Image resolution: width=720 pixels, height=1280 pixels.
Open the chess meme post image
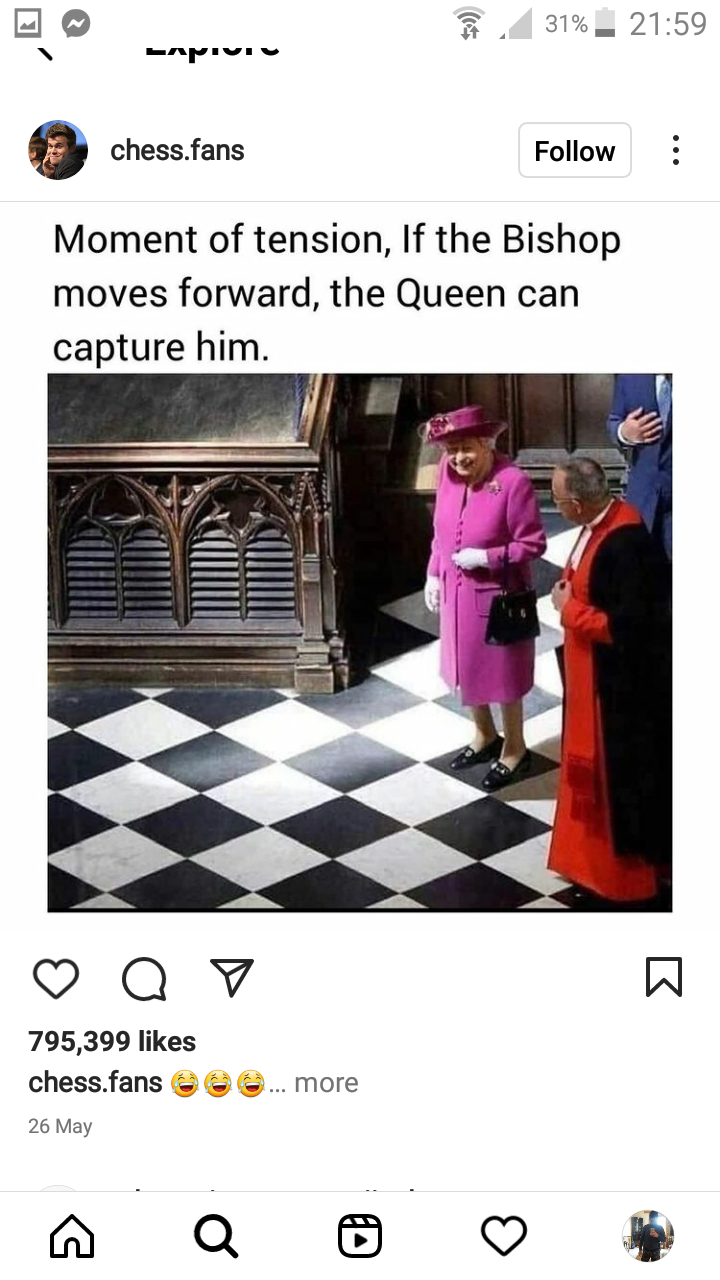(360, 642)
